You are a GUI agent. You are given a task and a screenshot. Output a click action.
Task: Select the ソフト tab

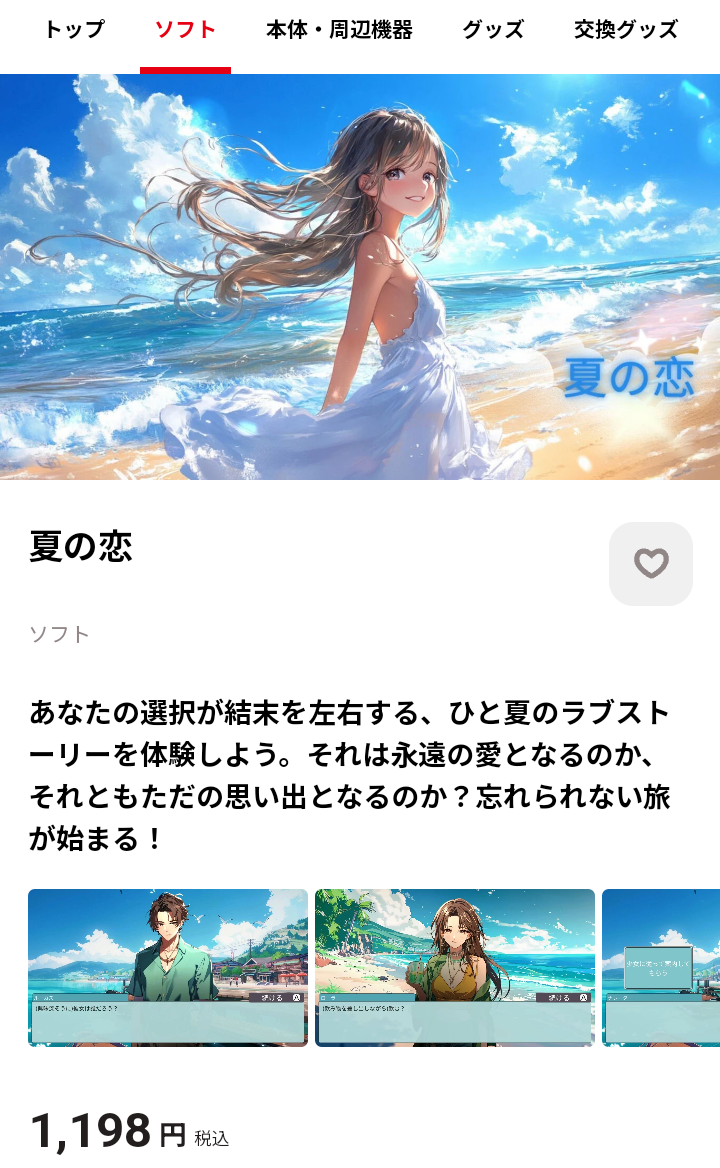pyautogui.click(x=185, y=30)
